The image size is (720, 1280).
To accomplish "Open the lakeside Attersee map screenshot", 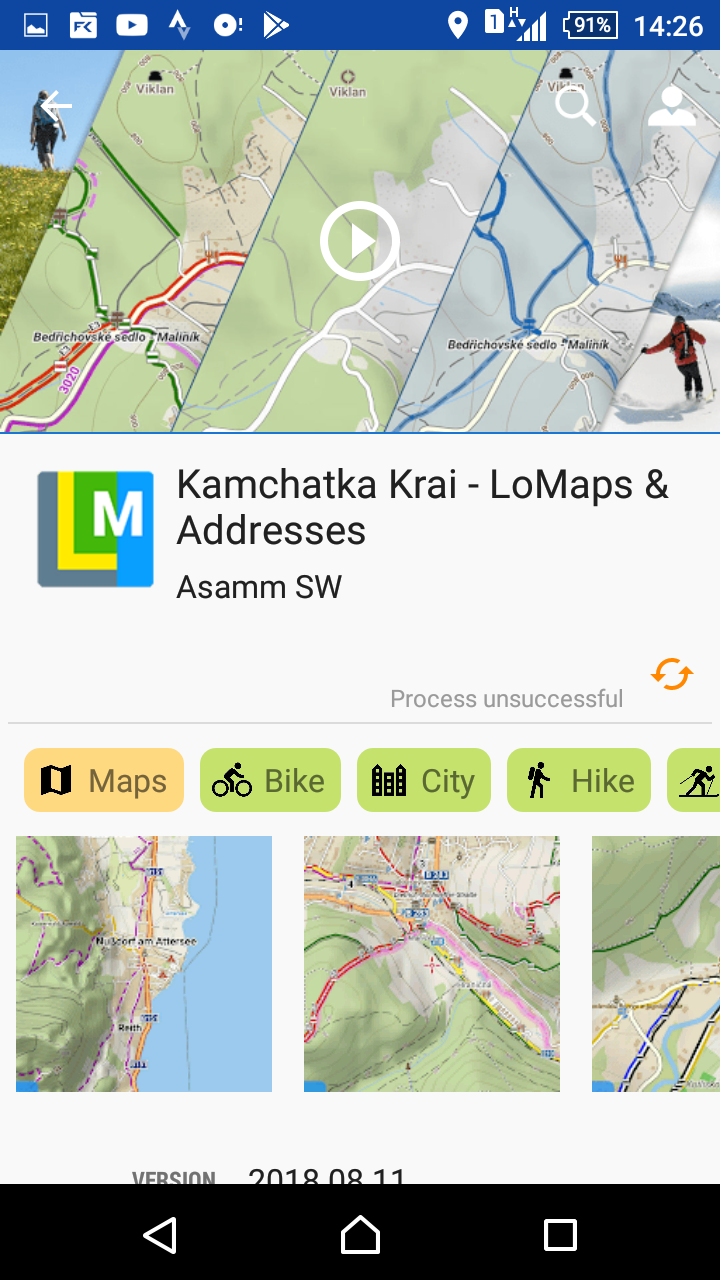I will tap(144, 963).
